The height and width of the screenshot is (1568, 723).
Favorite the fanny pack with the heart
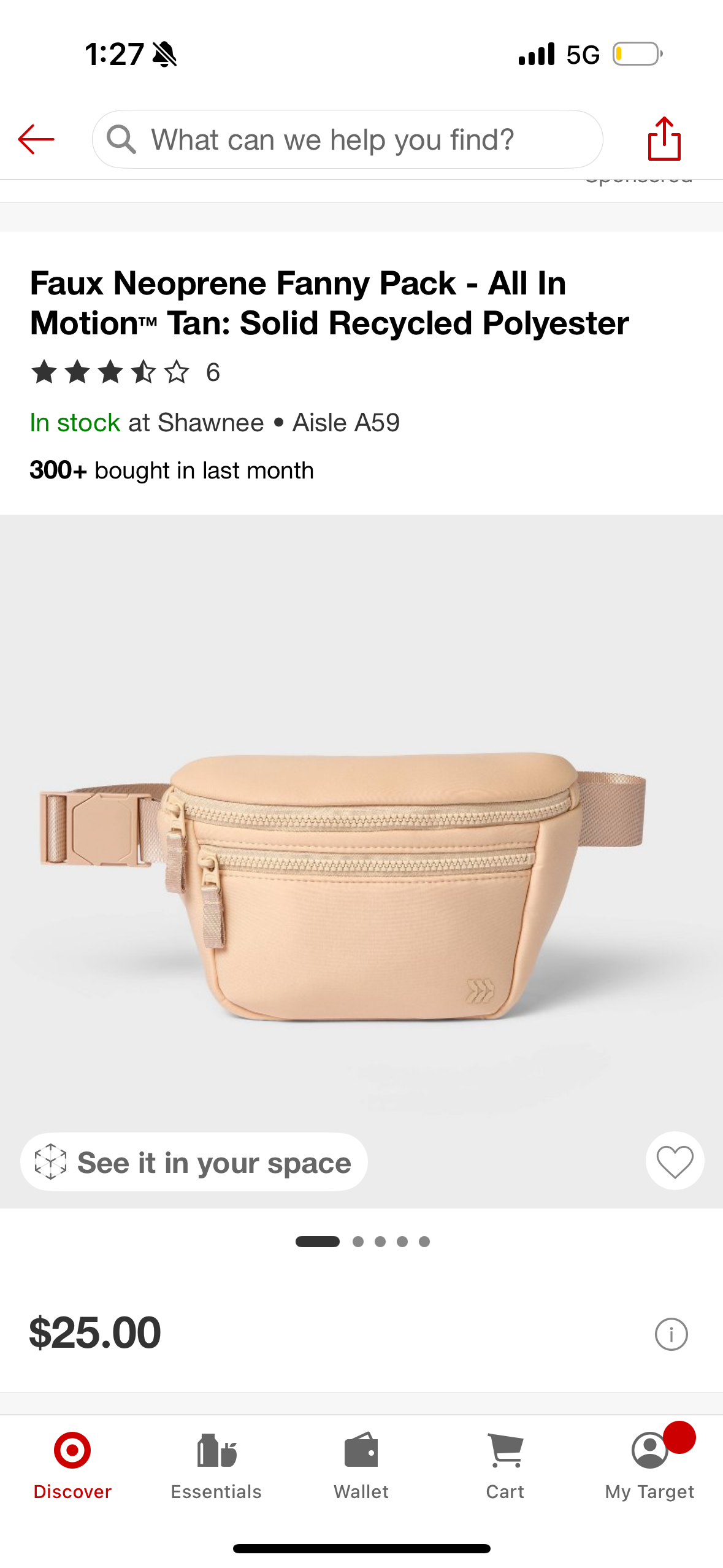pyautogui.click(x=675, y=1161)
